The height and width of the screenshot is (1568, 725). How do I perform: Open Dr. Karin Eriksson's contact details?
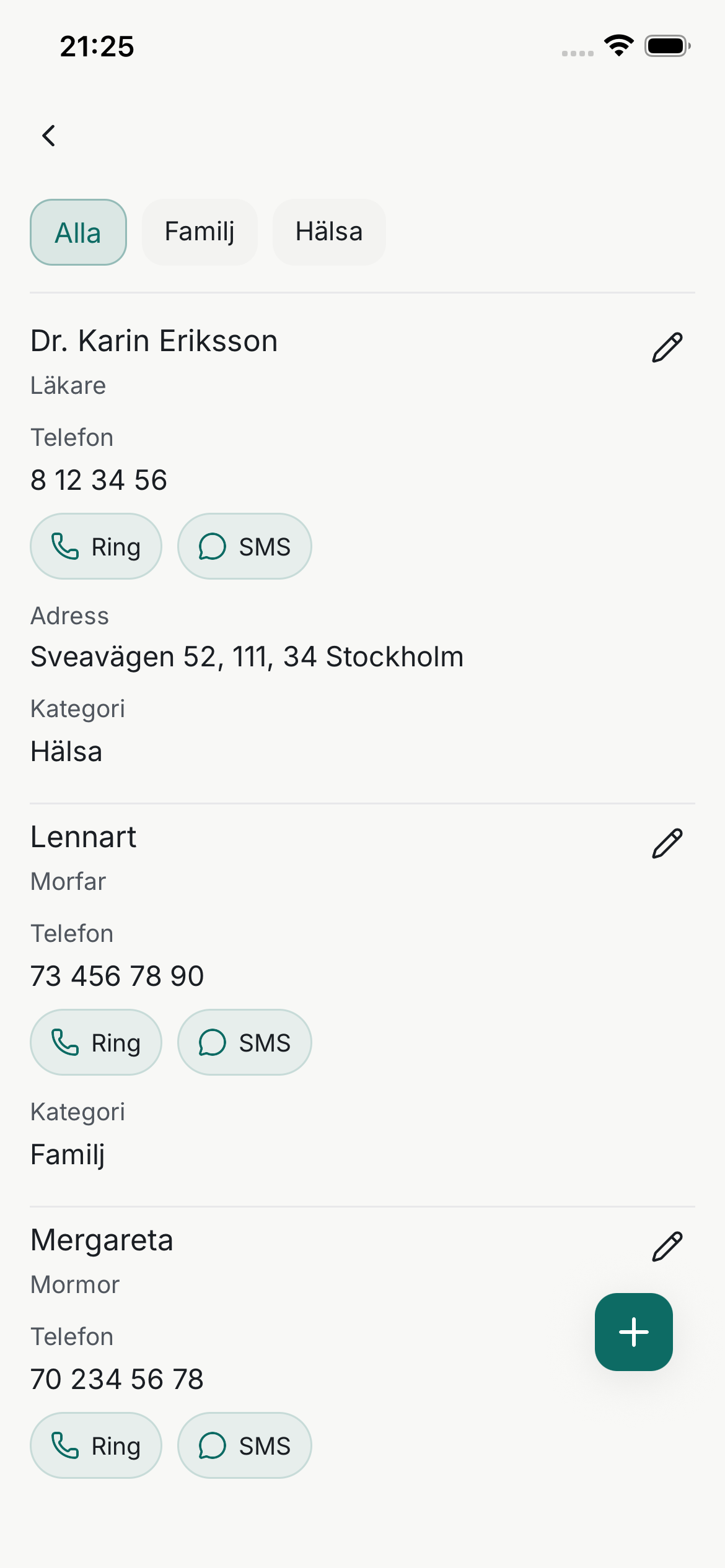[x=154, y=340]
